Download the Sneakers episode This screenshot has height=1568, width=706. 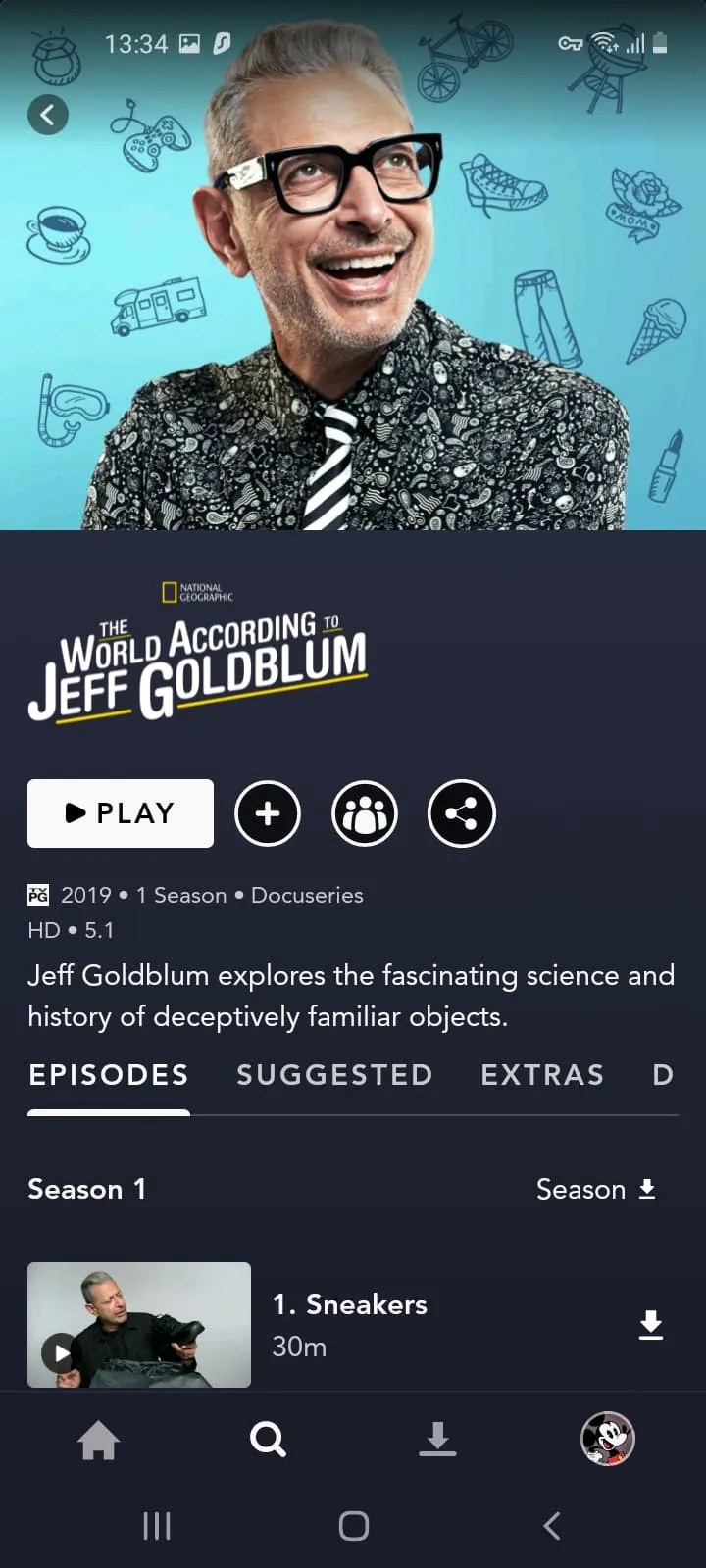coord(651,1325)
